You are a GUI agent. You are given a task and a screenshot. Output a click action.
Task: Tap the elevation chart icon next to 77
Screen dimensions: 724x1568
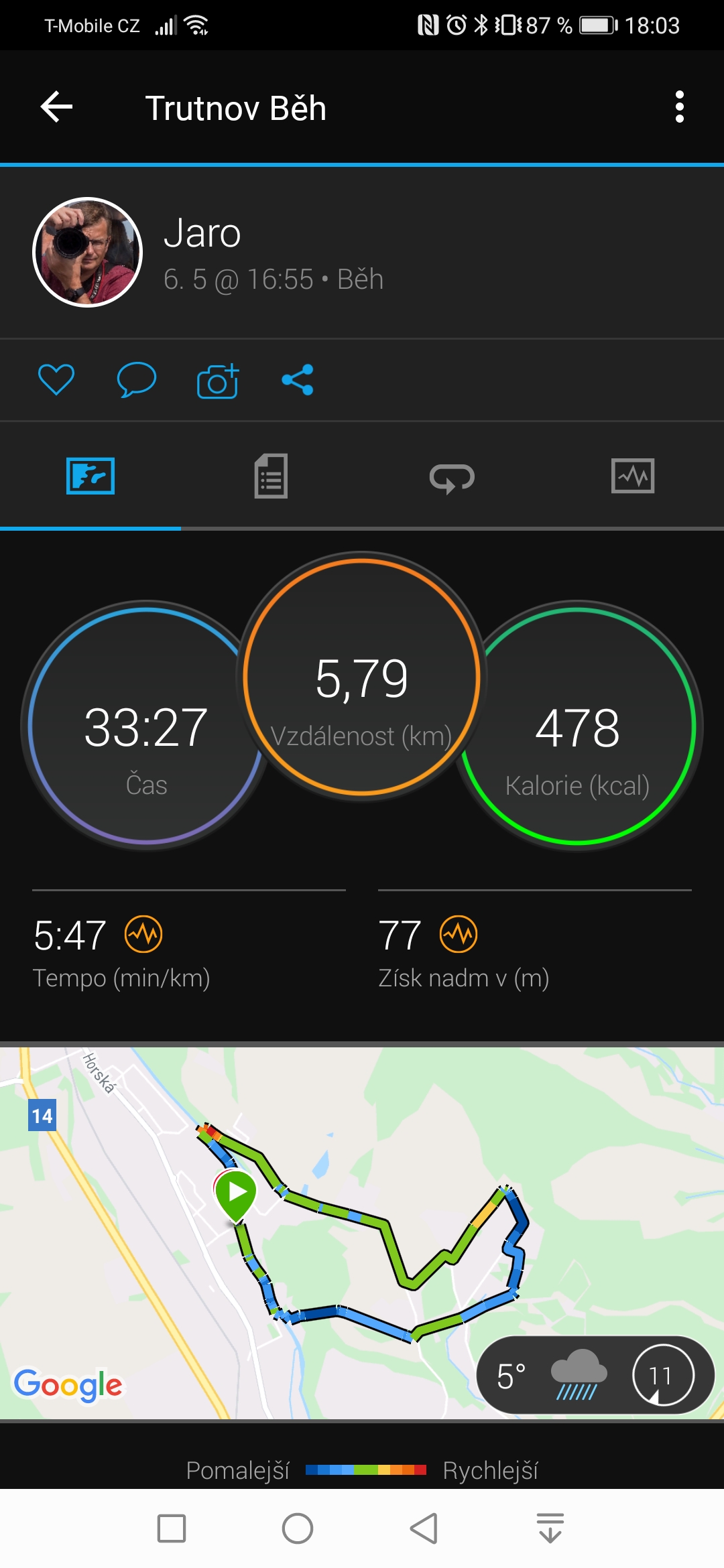tap(459, 934)
